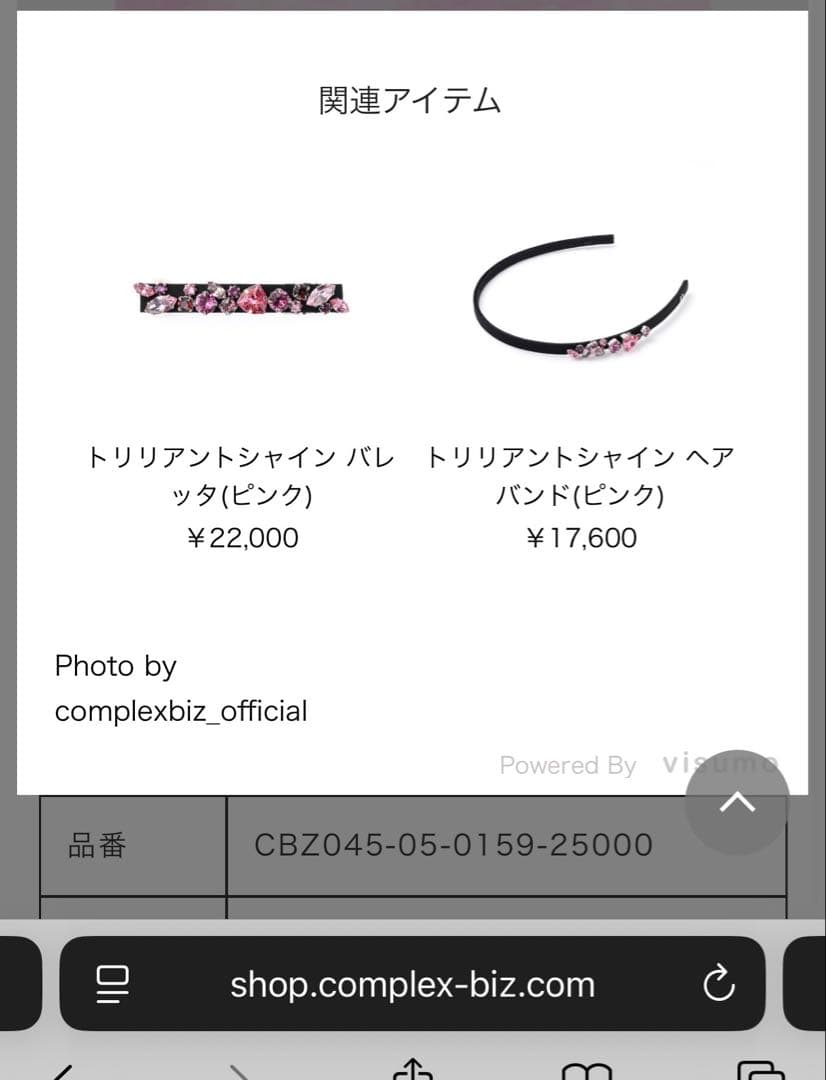The image size is (826, 1080).
Task: Tap the ¥17,600 price label
Action: [x=578, y=538]
